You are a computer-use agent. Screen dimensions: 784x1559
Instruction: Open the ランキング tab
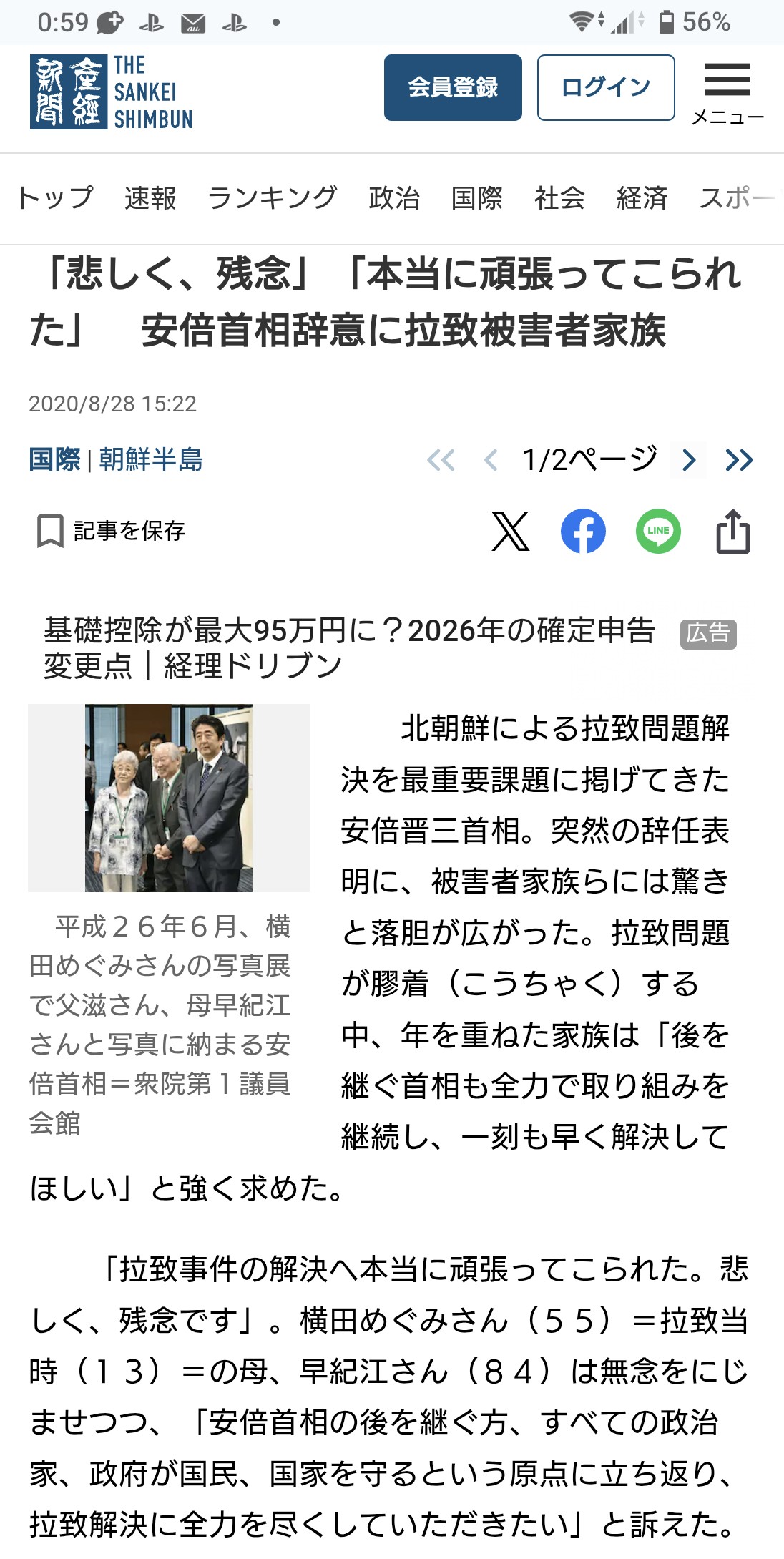point(272,198)
